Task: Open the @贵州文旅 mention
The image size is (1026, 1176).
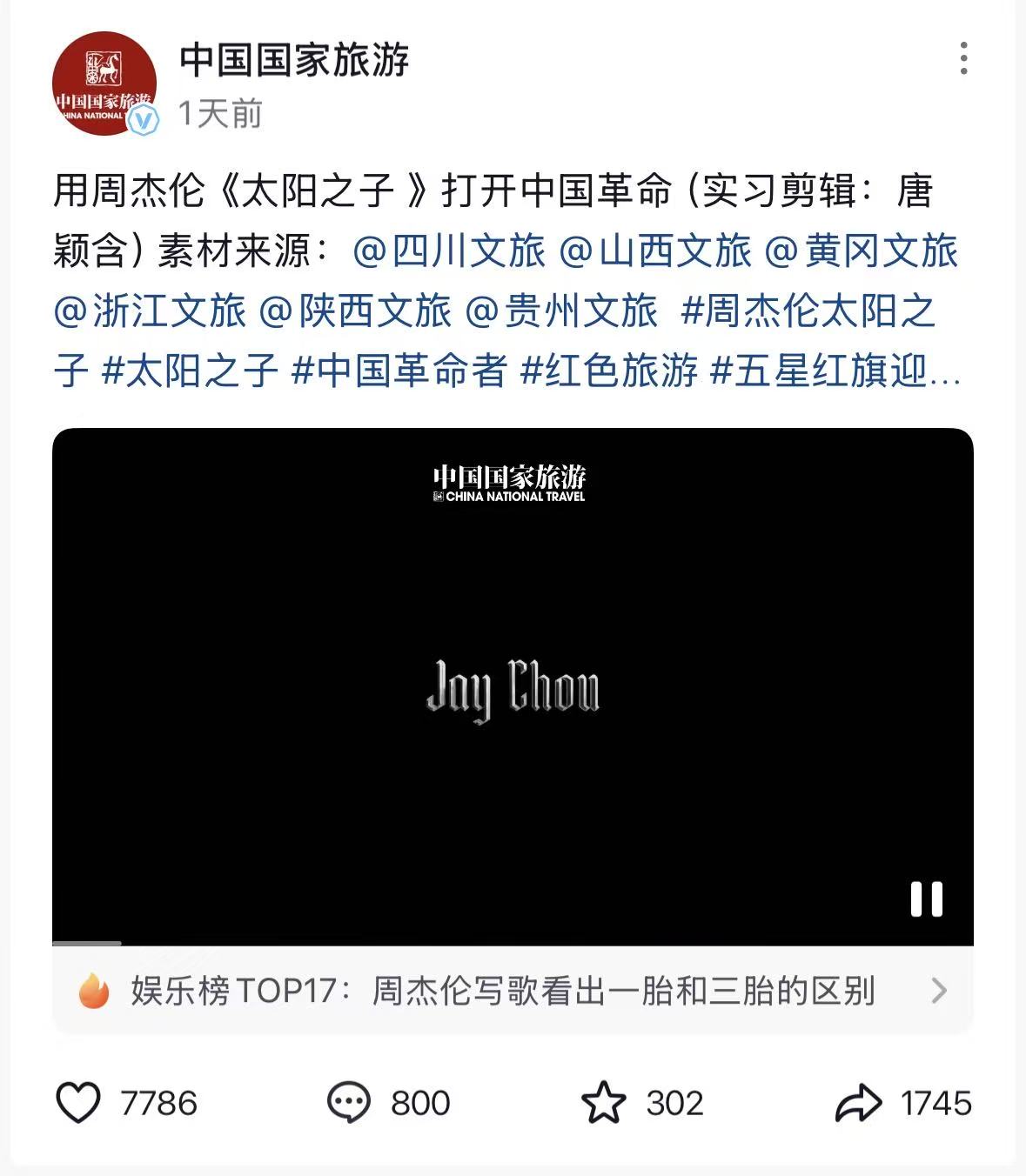Action: (x=561, y=311)
